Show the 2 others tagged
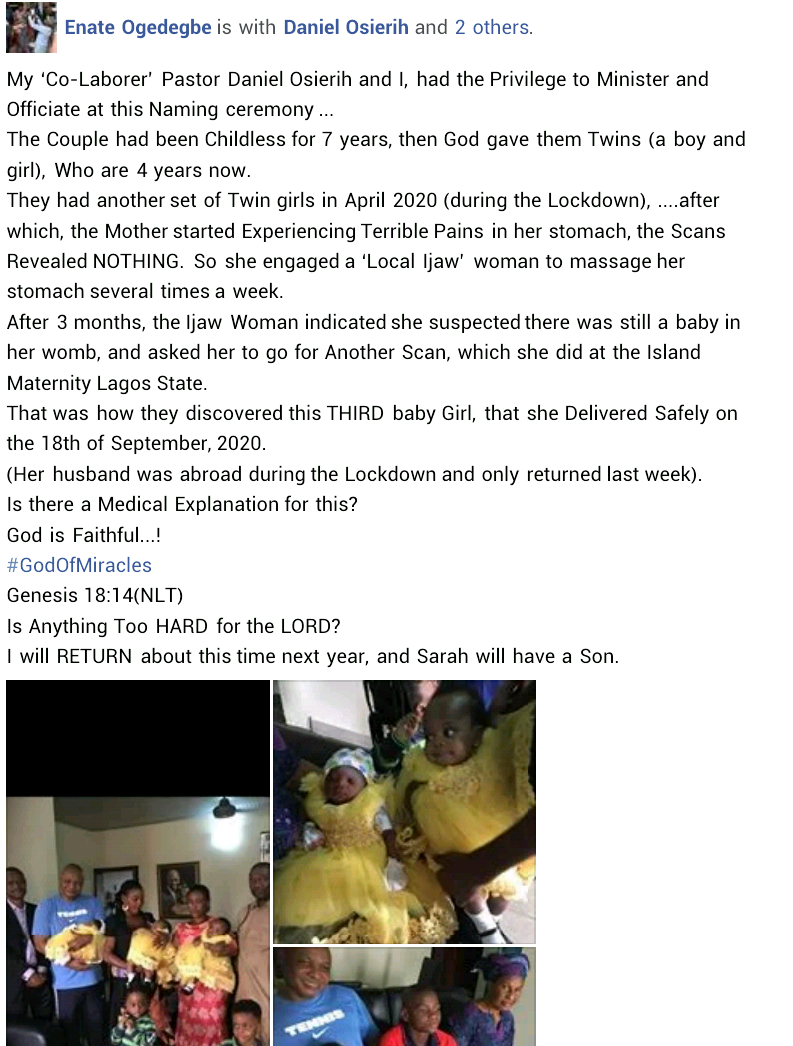 coord(492,27)
